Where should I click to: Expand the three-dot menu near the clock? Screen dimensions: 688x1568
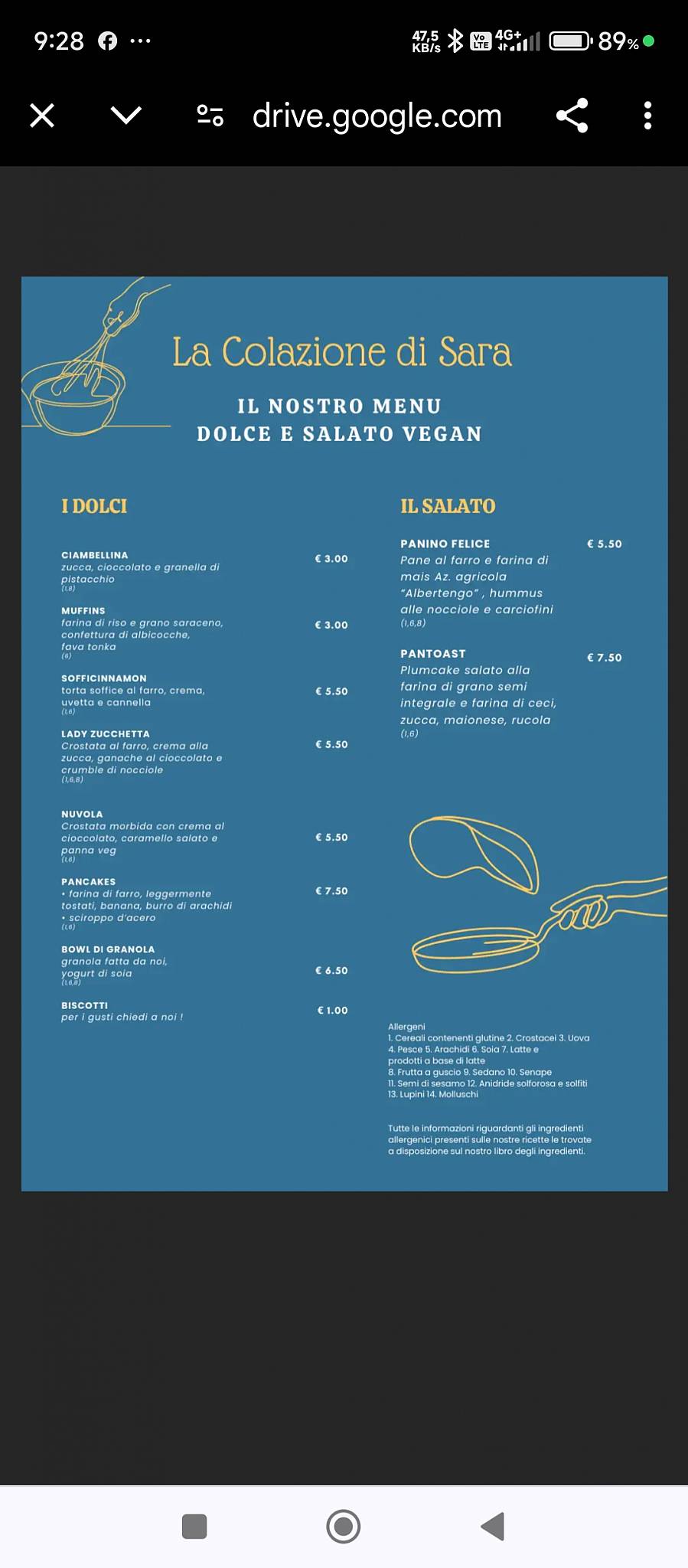142,41
